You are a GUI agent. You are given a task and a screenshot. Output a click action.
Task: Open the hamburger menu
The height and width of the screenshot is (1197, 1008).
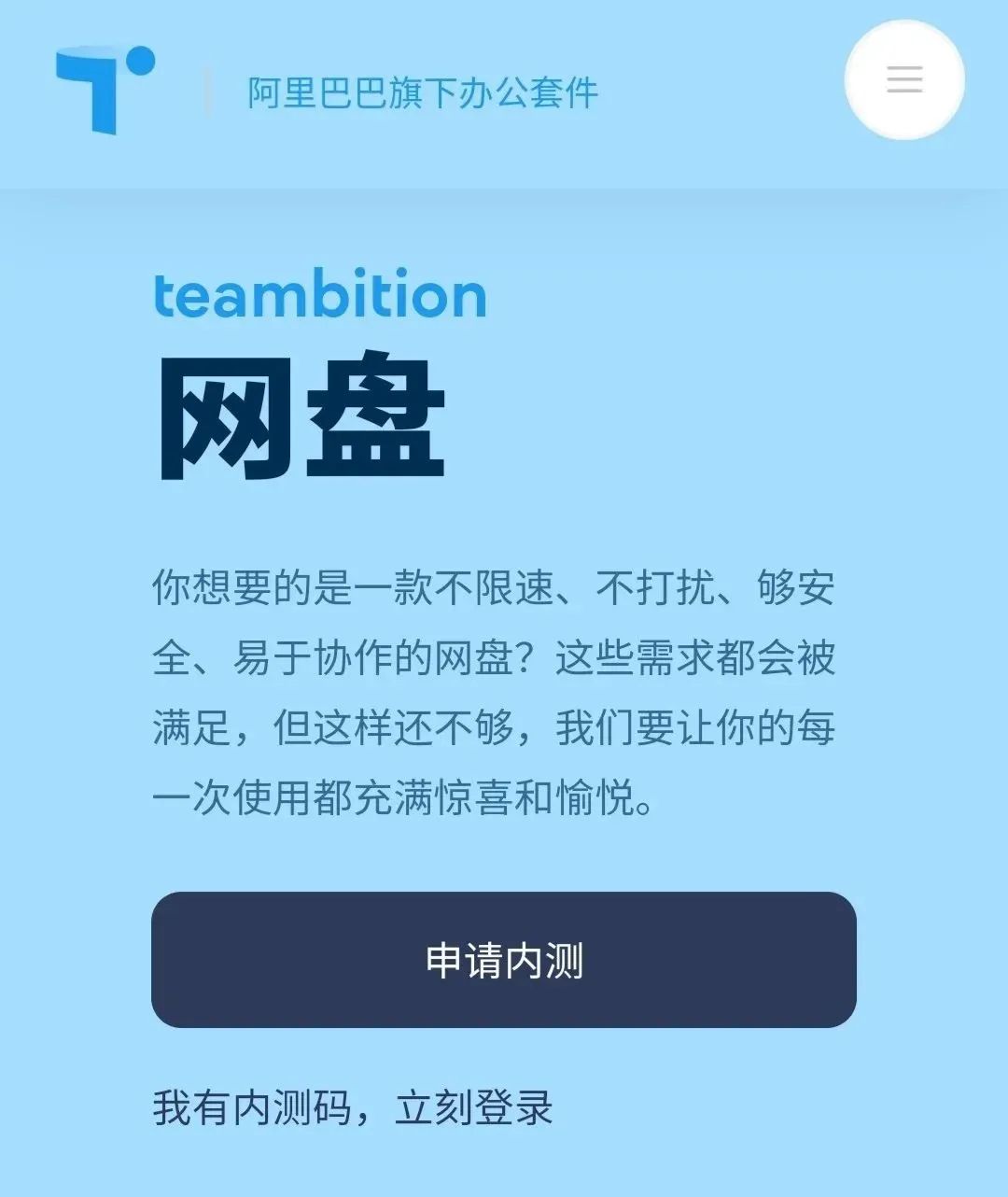click(903, 79)
